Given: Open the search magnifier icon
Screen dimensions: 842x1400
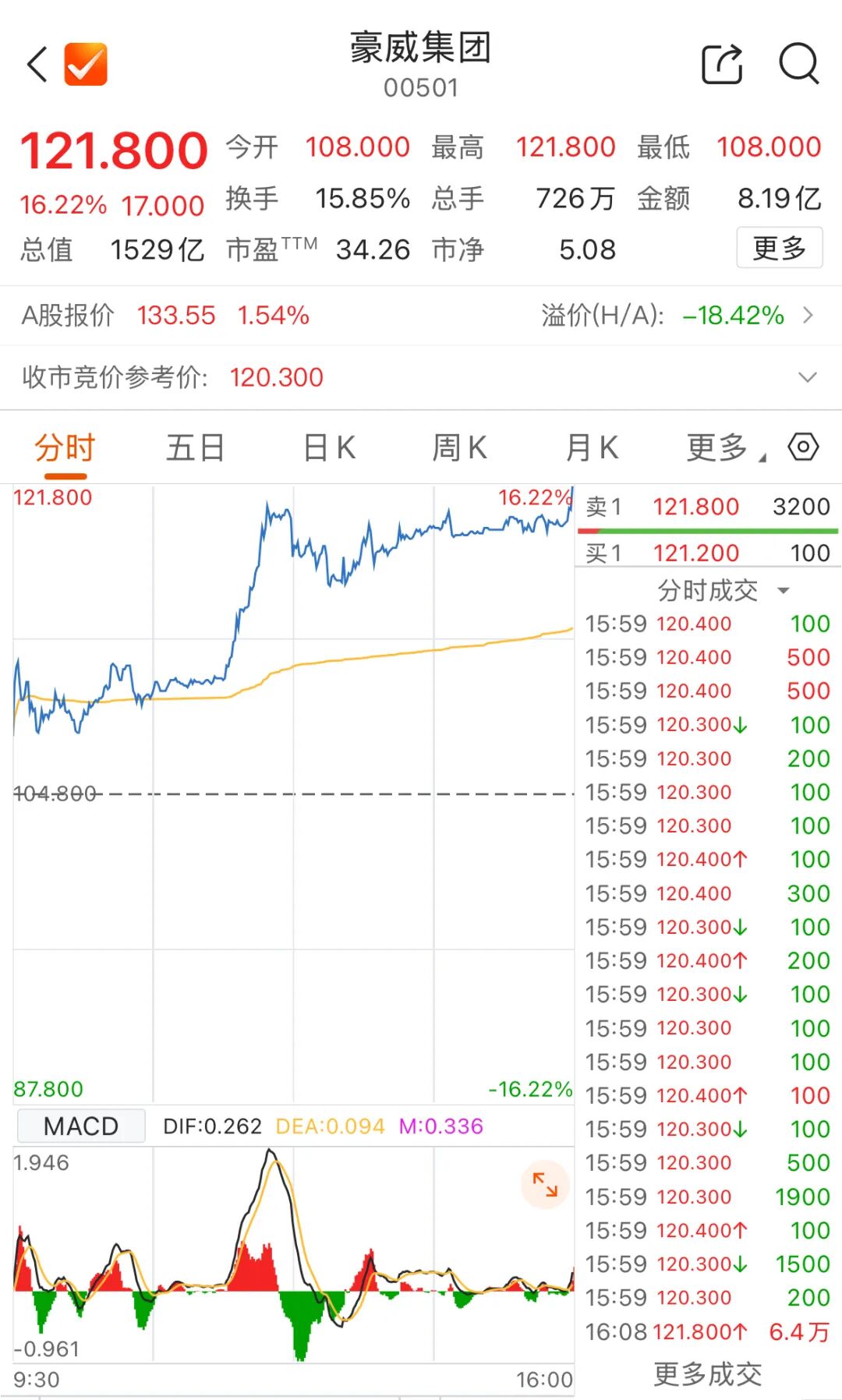Looking at the screenshot, I should (x=799, y=64).
